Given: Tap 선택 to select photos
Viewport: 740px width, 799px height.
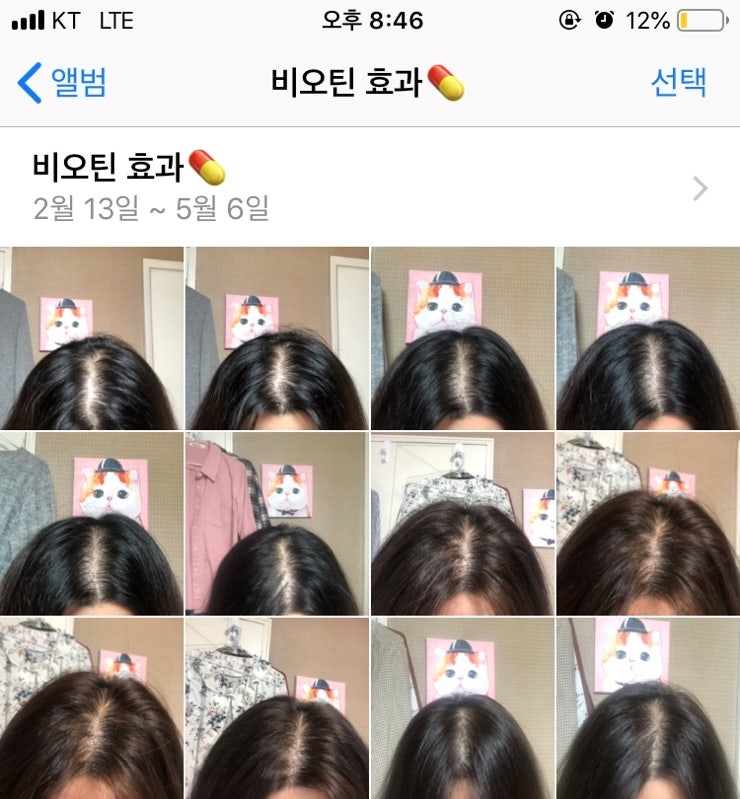Looking at the screenshot, I should pyautogui.click(x=678, y=82).
